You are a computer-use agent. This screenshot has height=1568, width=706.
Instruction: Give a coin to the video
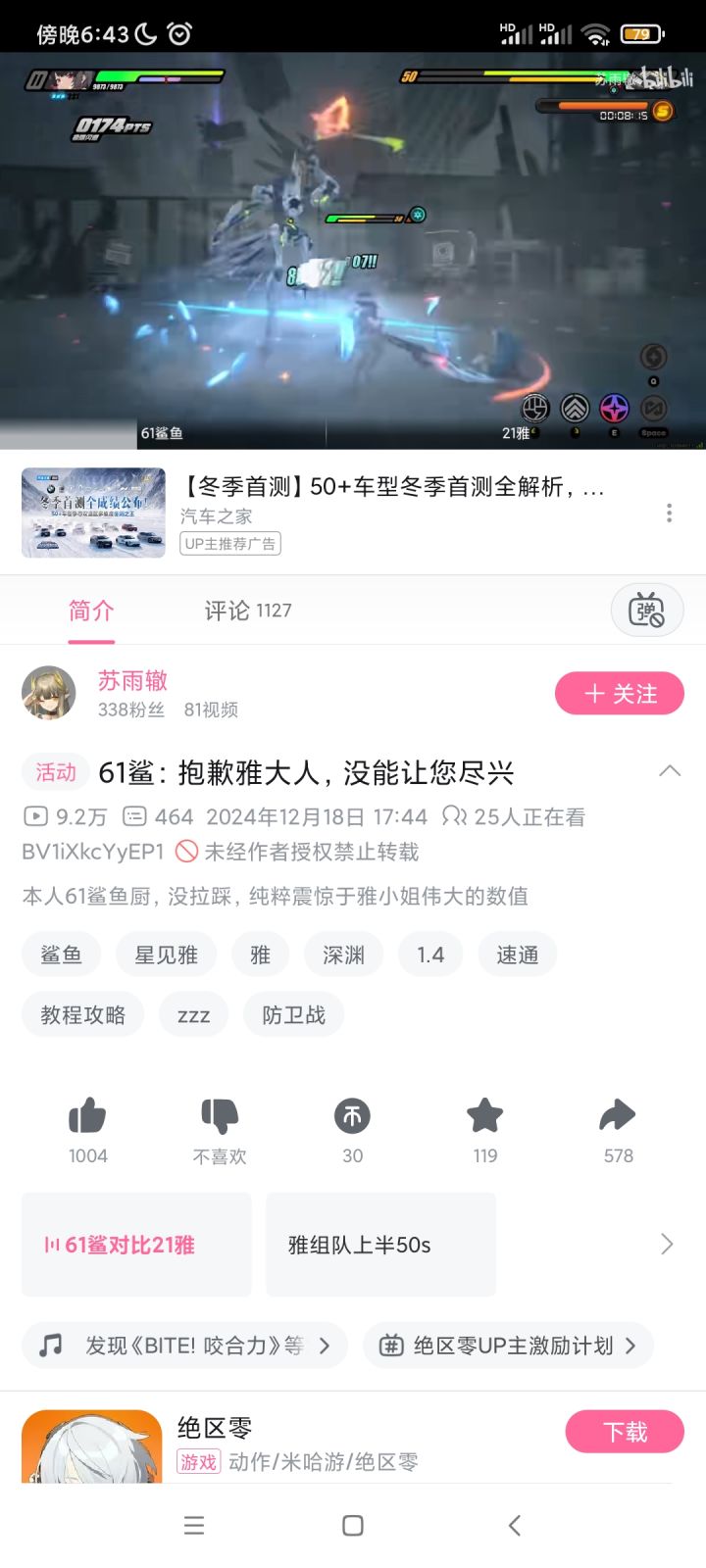352,1116
